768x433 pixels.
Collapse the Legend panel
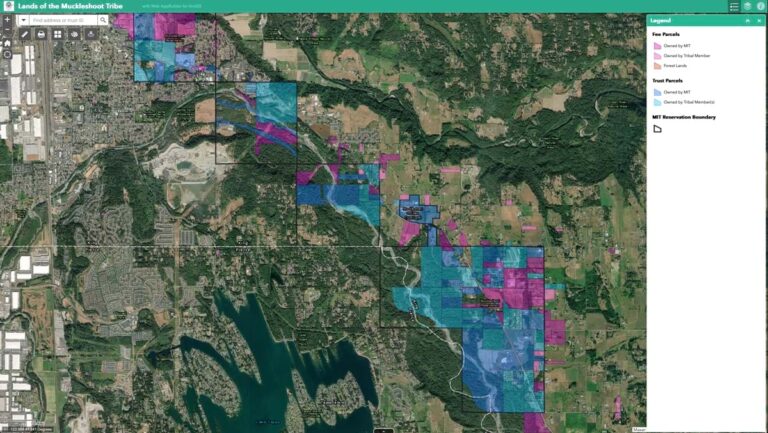[747, 20]
